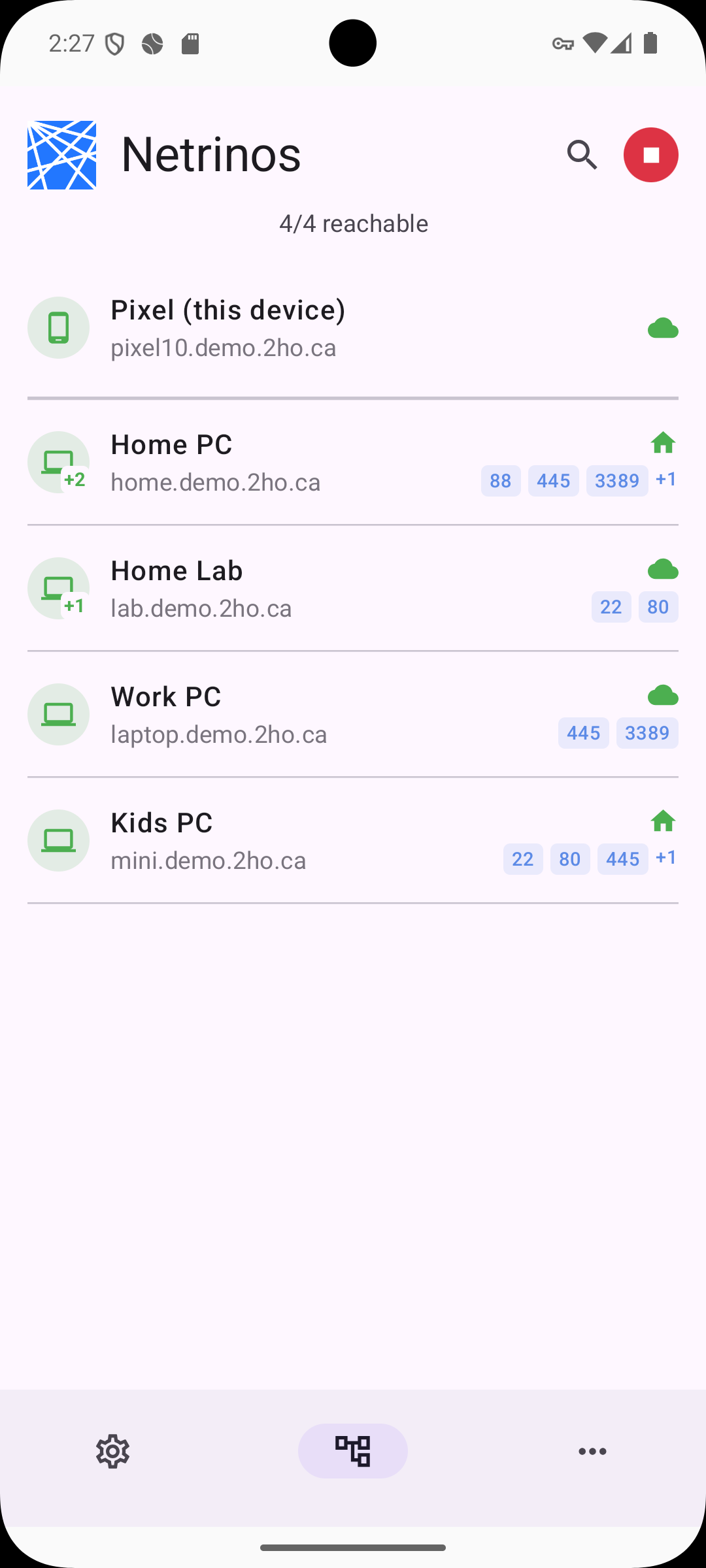Tap the home icon beside Kids PC

pyautogui.click(x=664, y=821)
